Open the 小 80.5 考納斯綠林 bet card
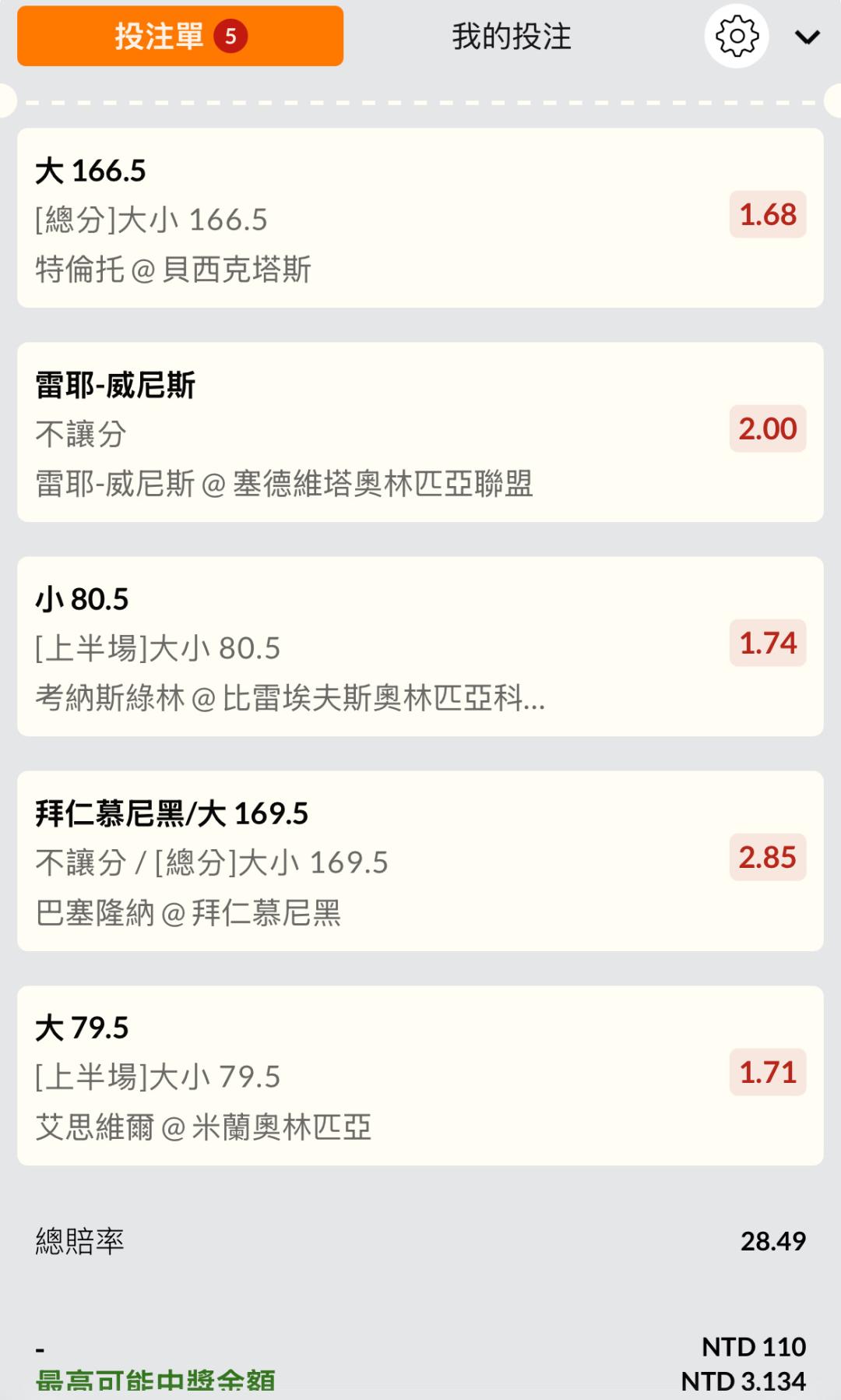This screenshot has height=1400, width=841. click(x=420, y=647)
